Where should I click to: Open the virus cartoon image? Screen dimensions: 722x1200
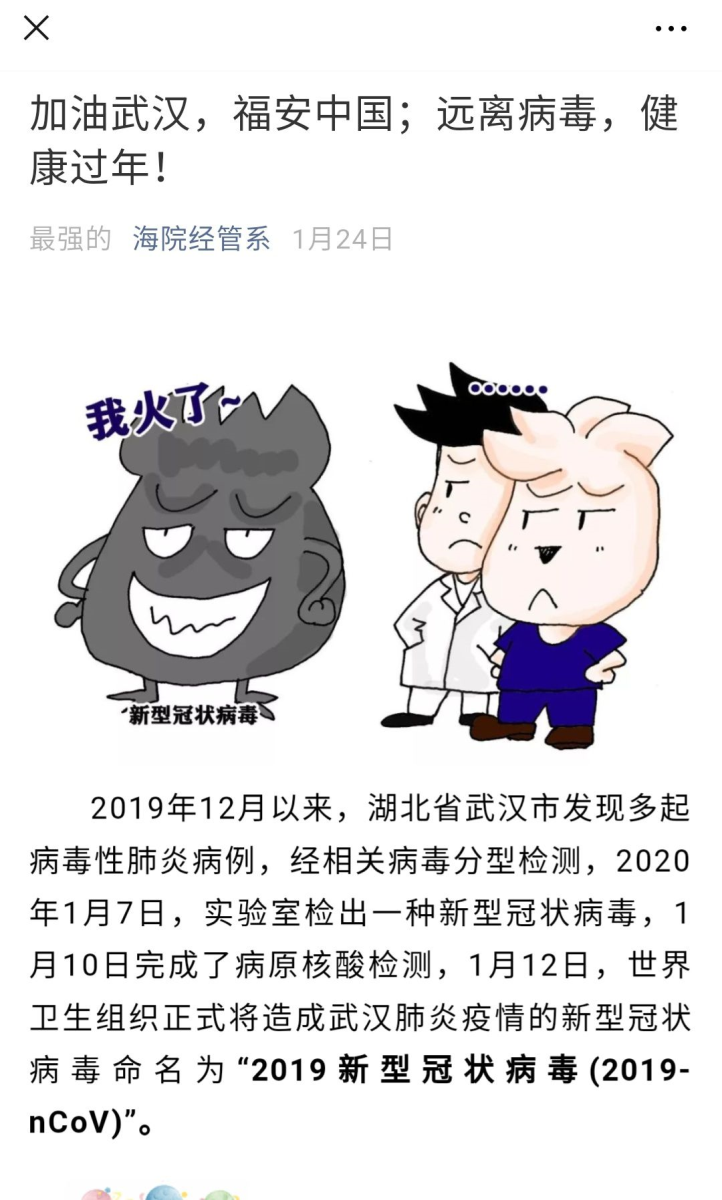pos(360,555)
